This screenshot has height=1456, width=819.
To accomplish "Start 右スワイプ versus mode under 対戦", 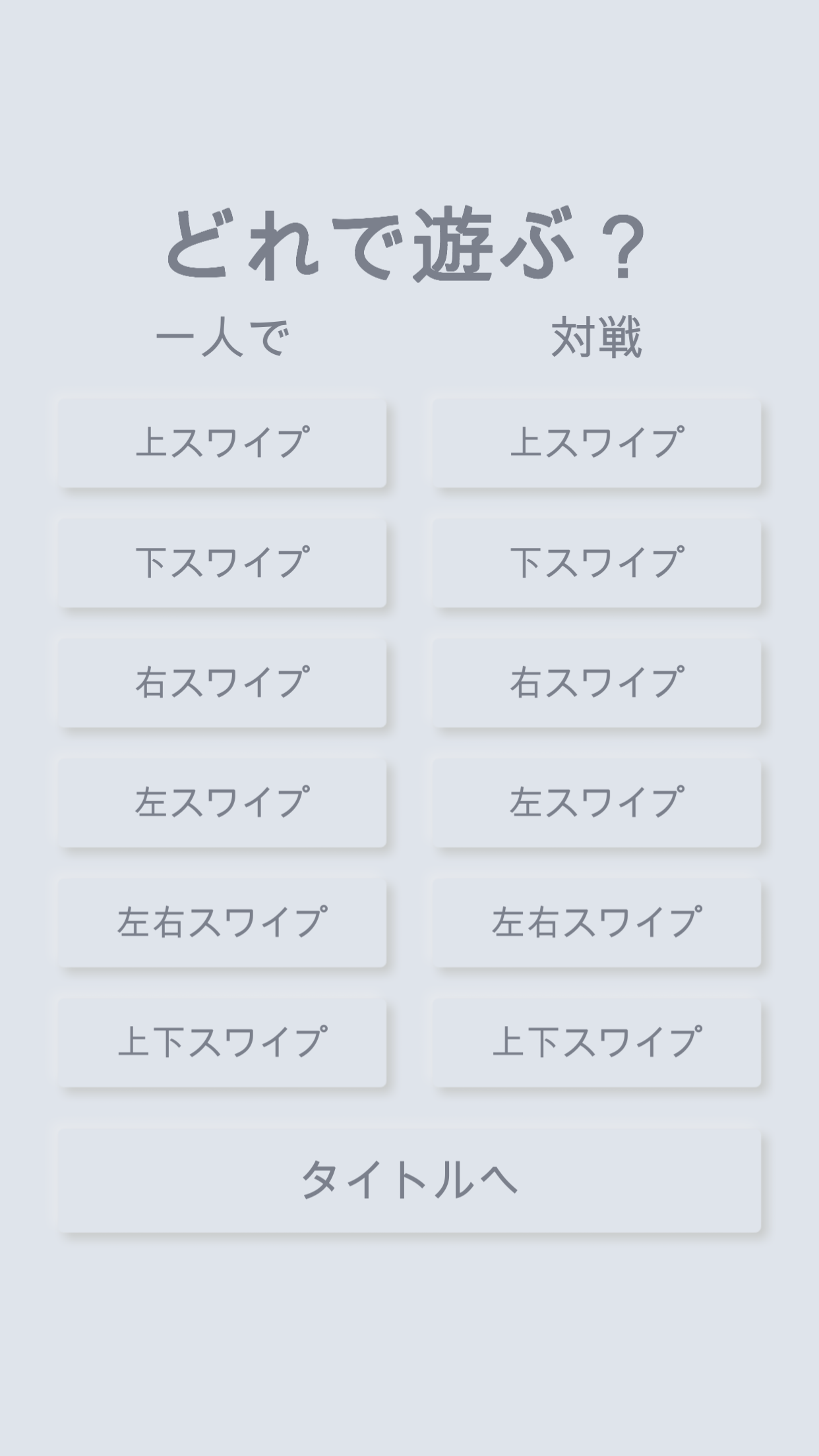I will 596,682.
